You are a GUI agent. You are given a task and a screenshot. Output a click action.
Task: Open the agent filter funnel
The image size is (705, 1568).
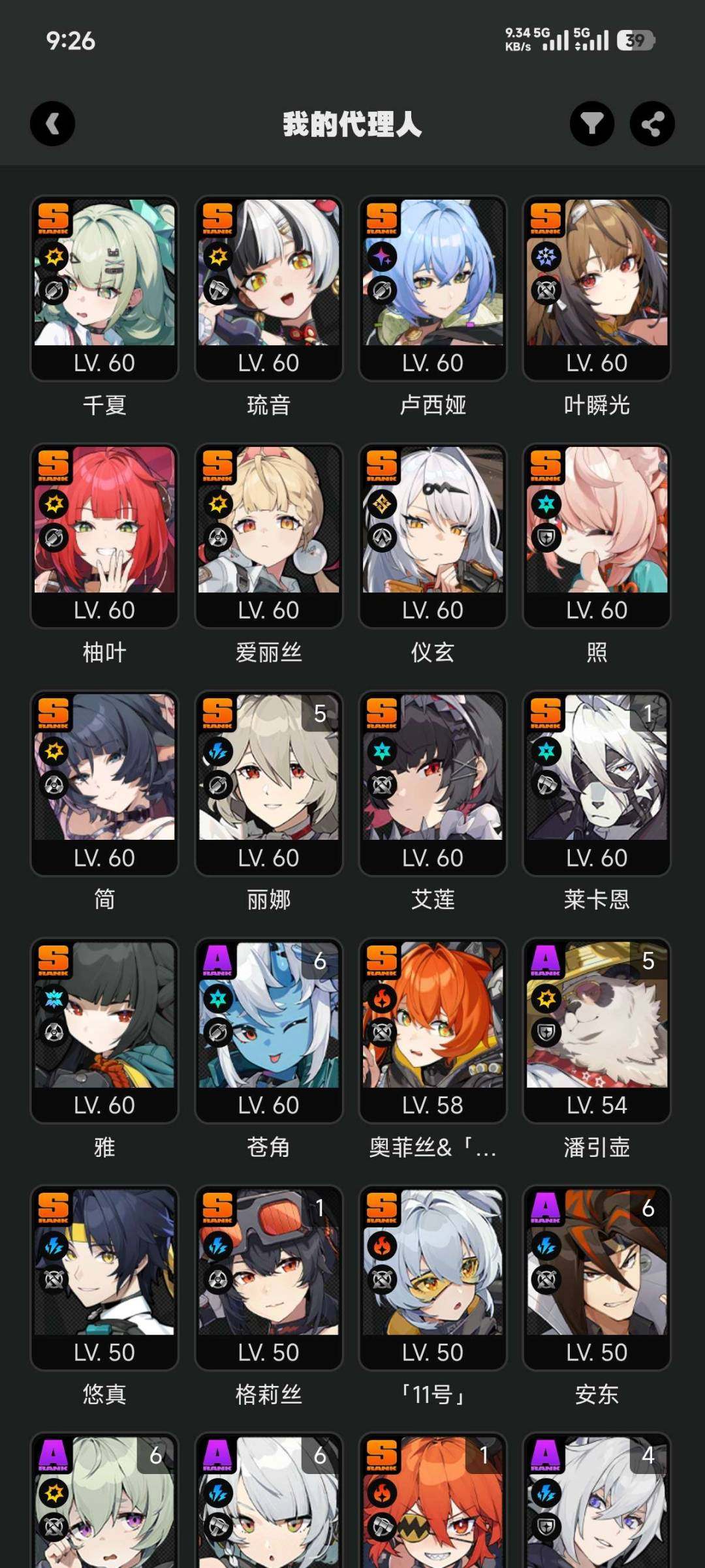coord(591,123)
